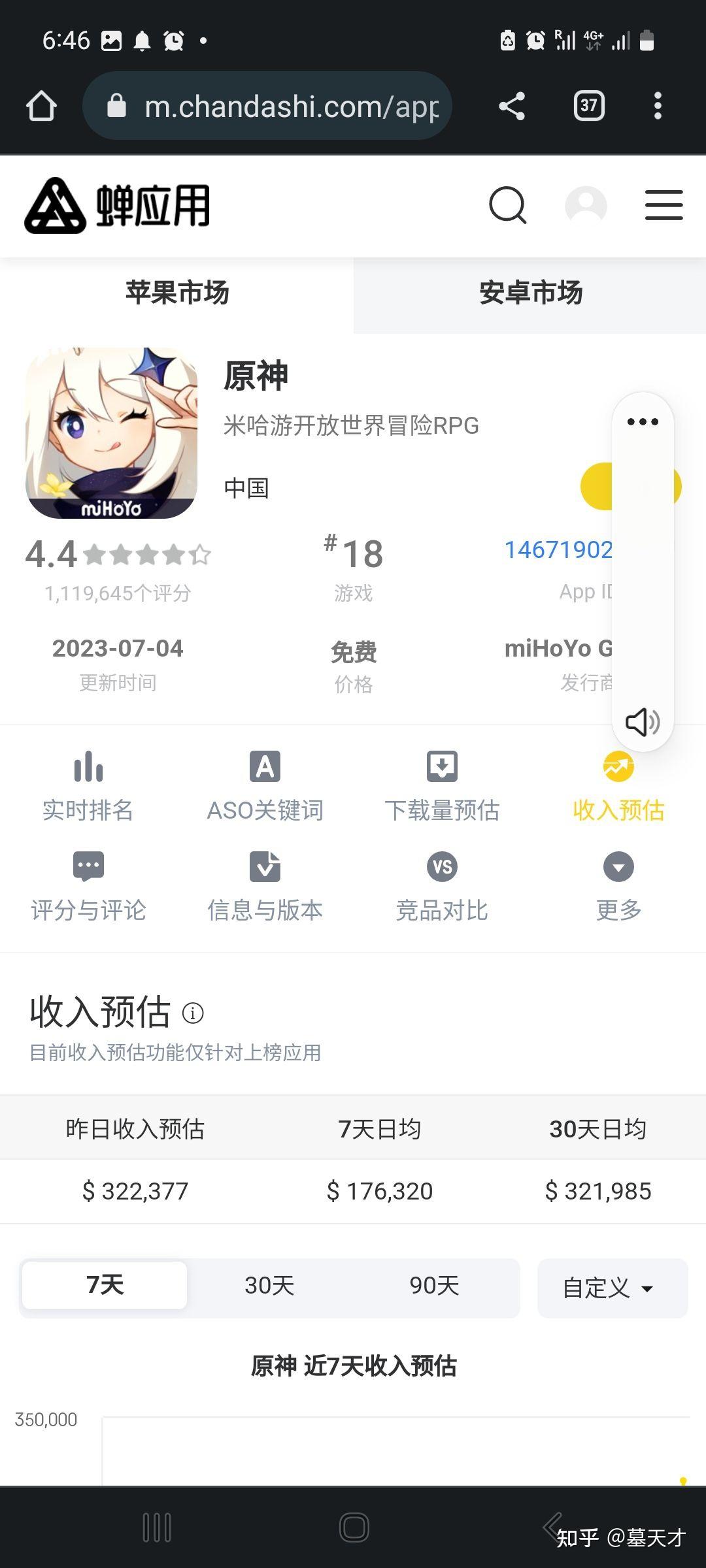The width and height of the screenshot is (706, 1568).
Task: Open the search magnifier in 蝉应用 header
Action: pyautogui.click(x=507, y=206)
